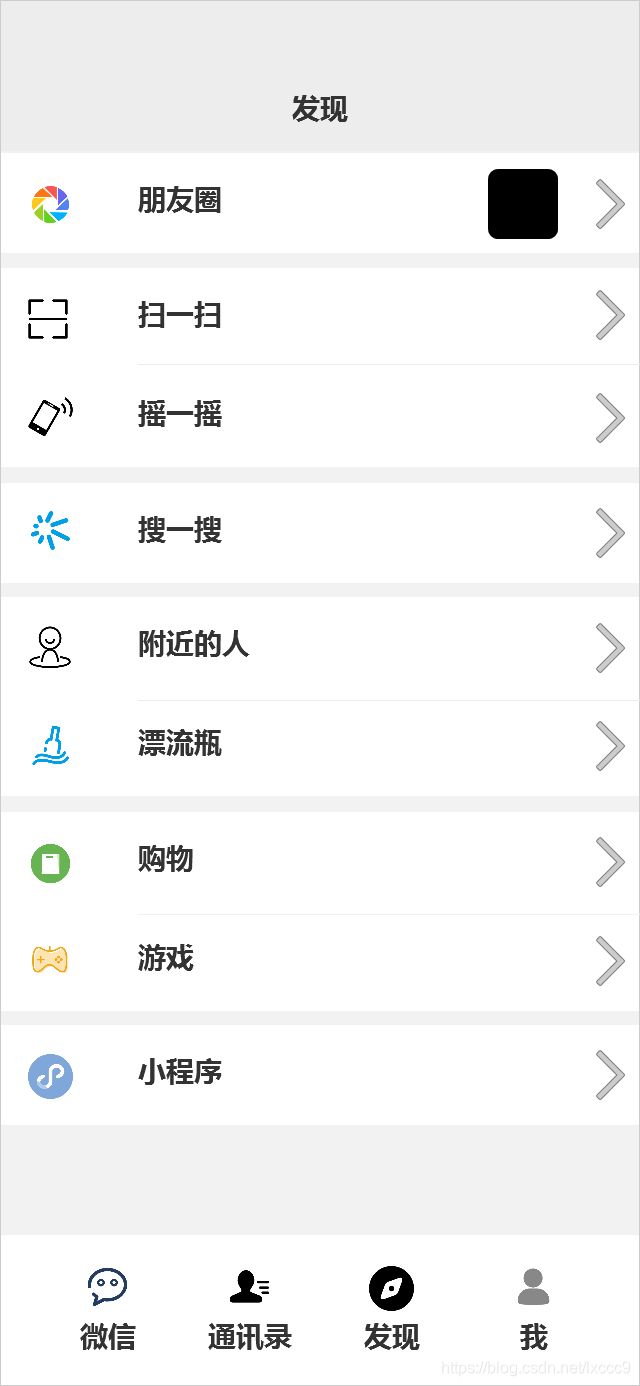
Task: Switch to the 通讯录 contacts tab
Action: (250, 1310)
